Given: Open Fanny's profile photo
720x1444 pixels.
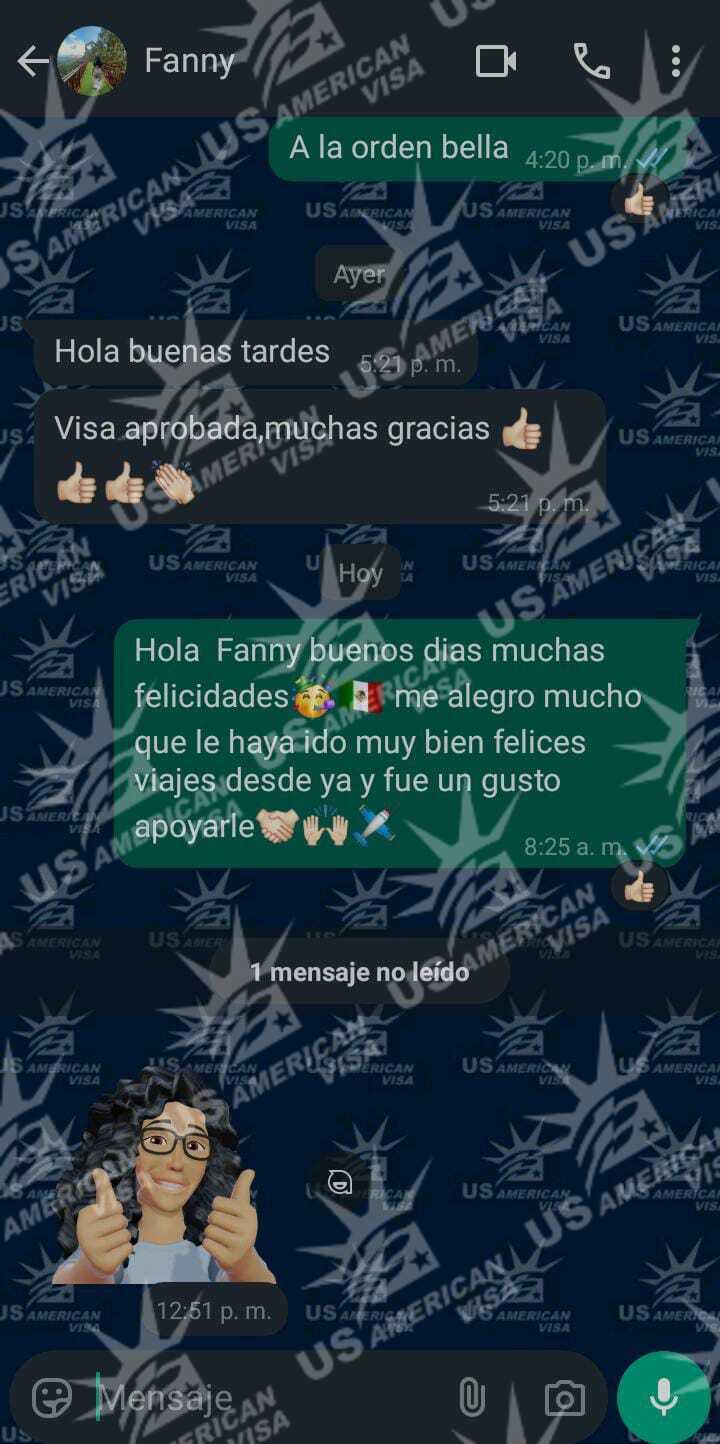Looking at the screenshot, I should (93, 62).
